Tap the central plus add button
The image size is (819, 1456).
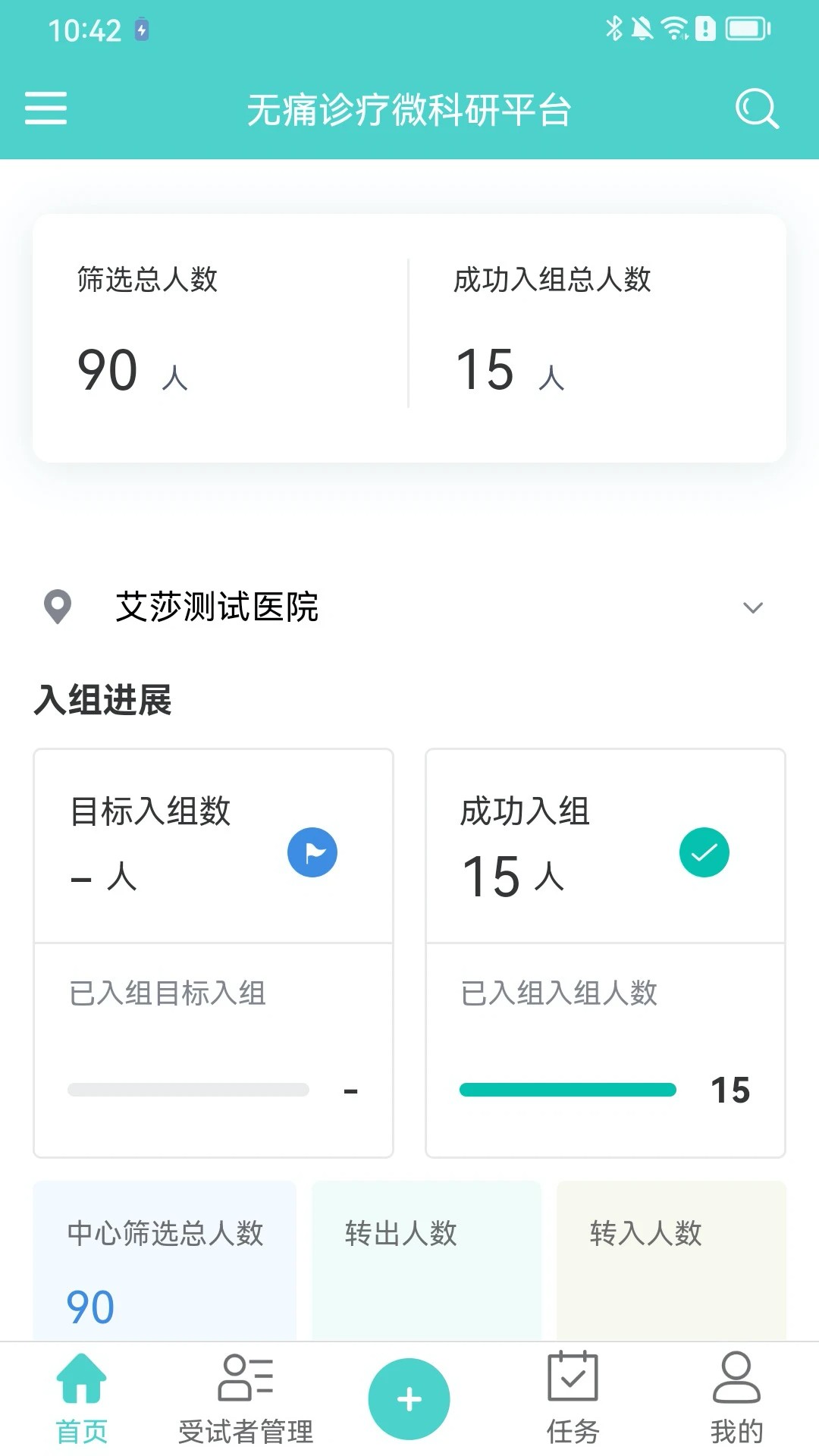(x=409, y=1398)
